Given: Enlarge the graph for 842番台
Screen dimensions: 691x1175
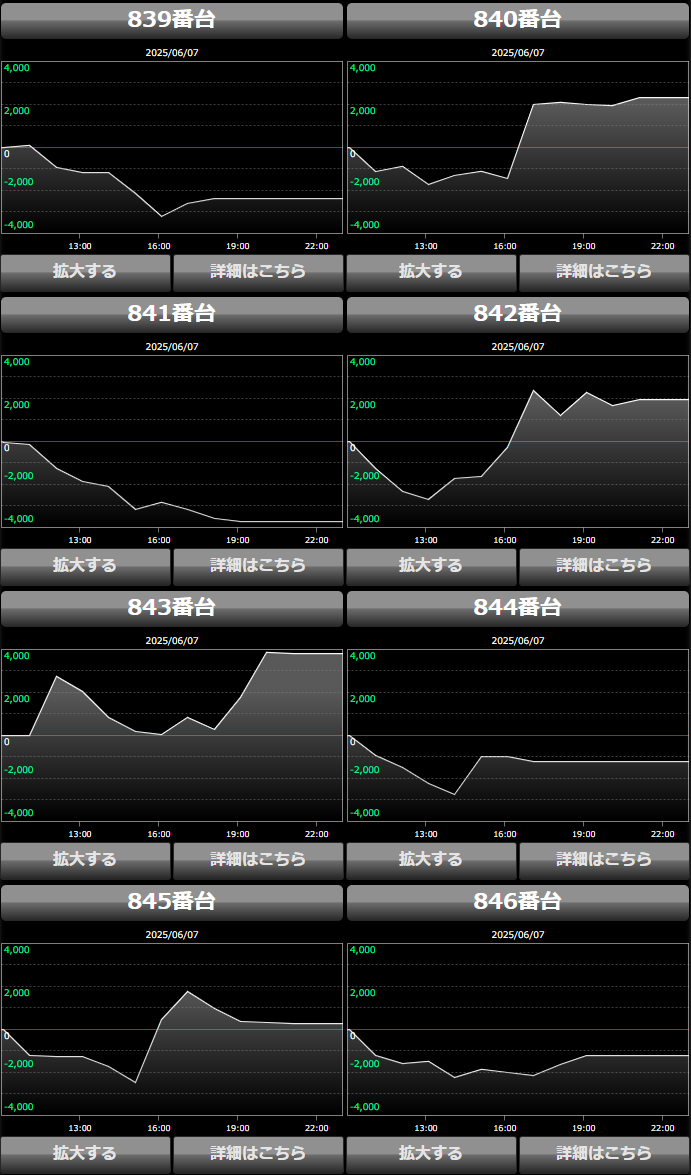Looking at the screenshot, I should tap(431, 565).
